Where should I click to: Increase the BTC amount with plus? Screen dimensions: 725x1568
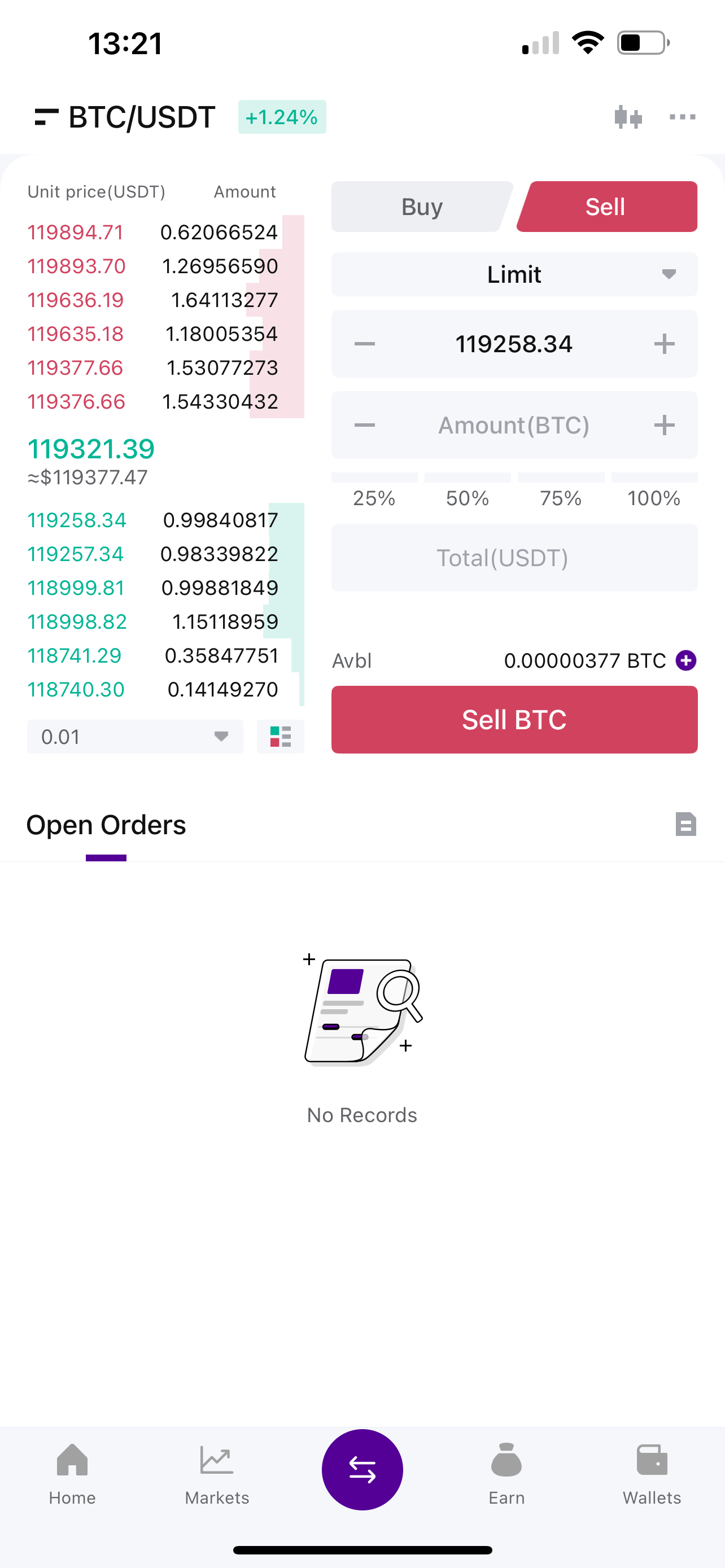(x=664, y=425)
